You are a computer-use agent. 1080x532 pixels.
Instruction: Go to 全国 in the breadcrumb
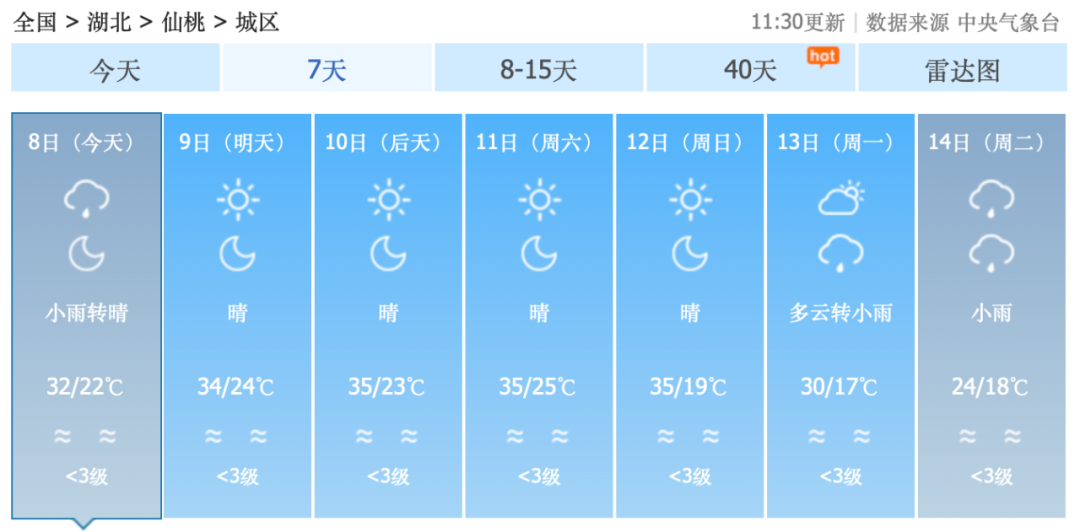35,22
